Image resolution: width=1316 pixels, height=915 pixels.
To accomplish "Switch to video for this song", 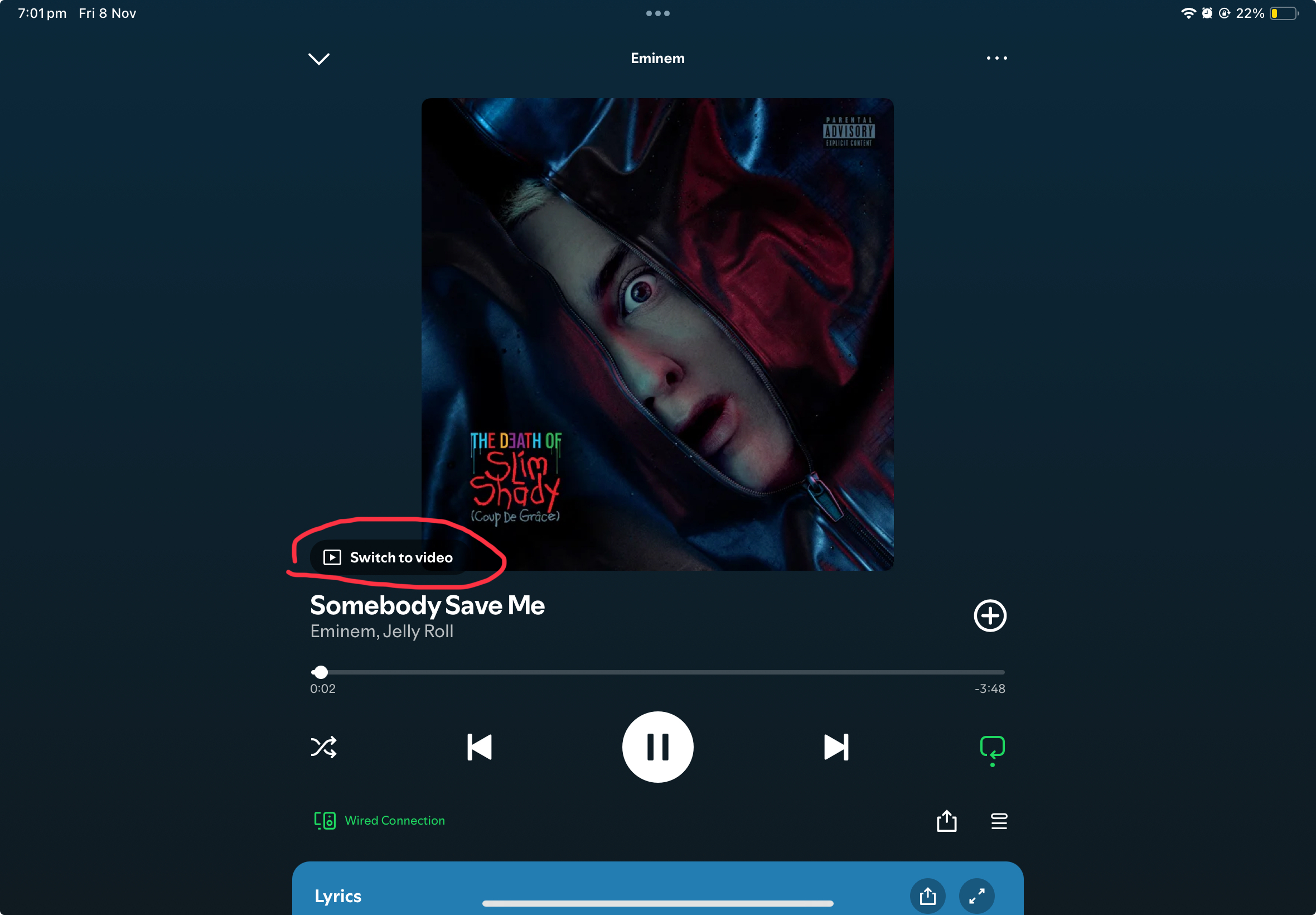I will point(389,557).
